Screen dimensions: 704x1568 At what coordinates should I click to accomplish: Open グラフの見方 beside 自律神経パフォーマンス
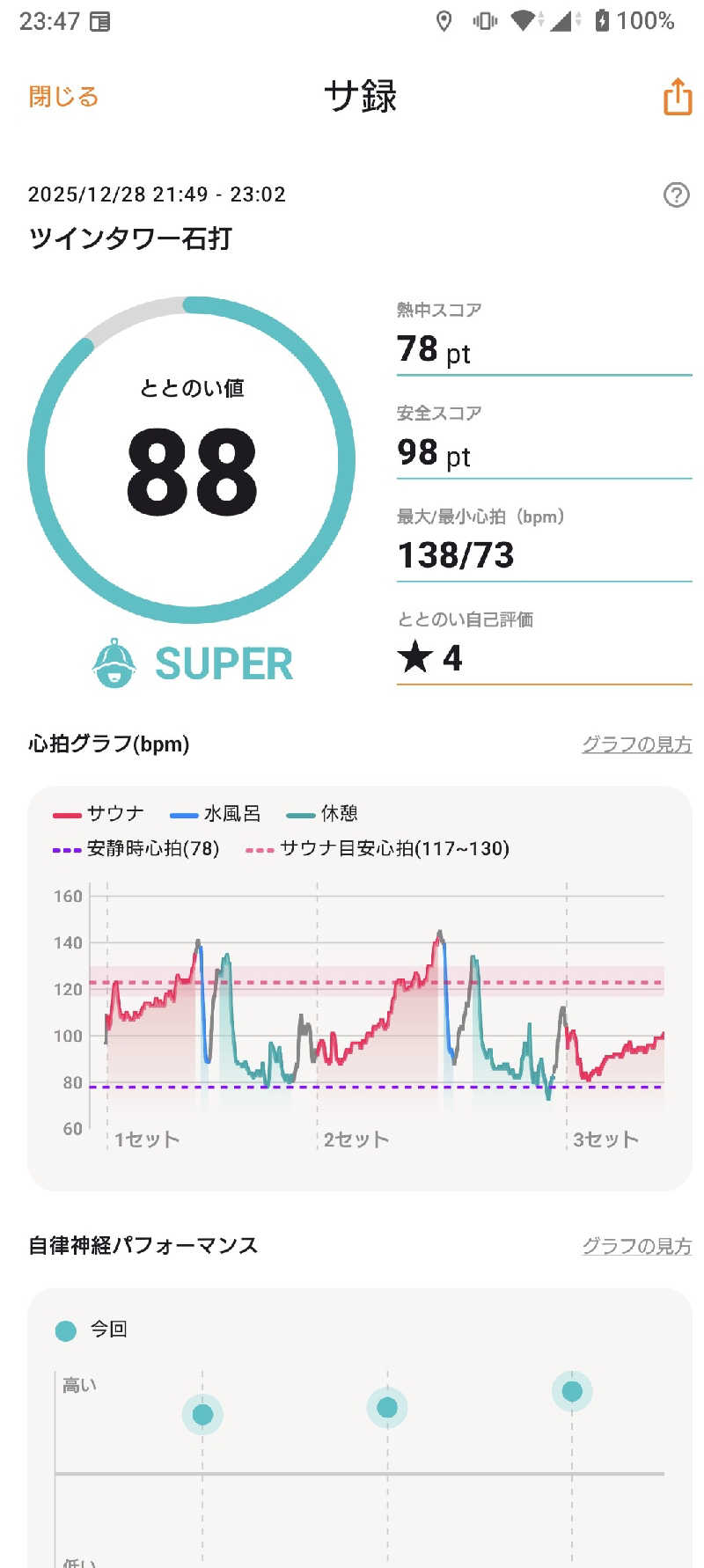[636, 1246]
